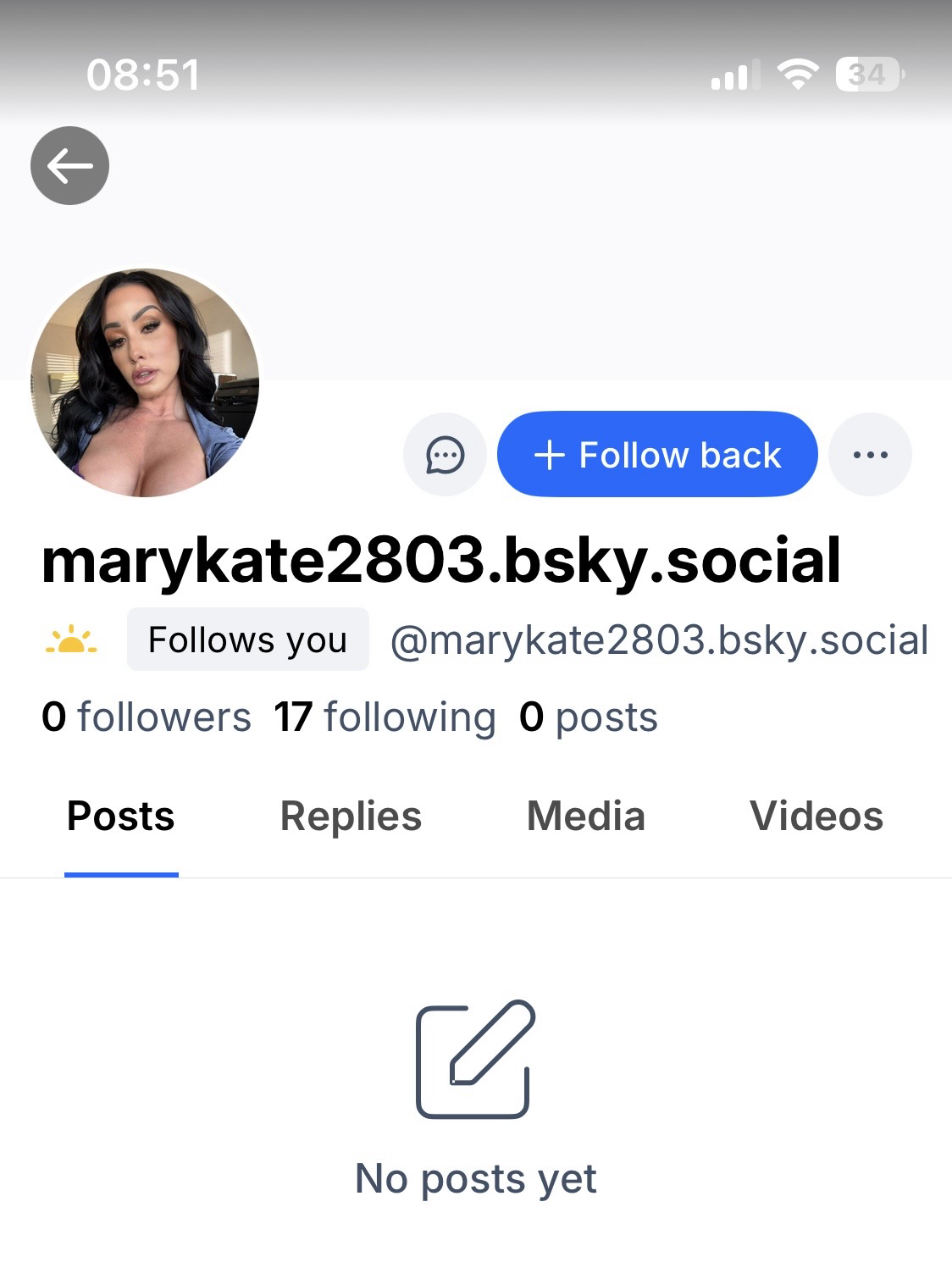Go back using the arrow button
This screenshot has width=952, height=1268.
coord(69,165)
